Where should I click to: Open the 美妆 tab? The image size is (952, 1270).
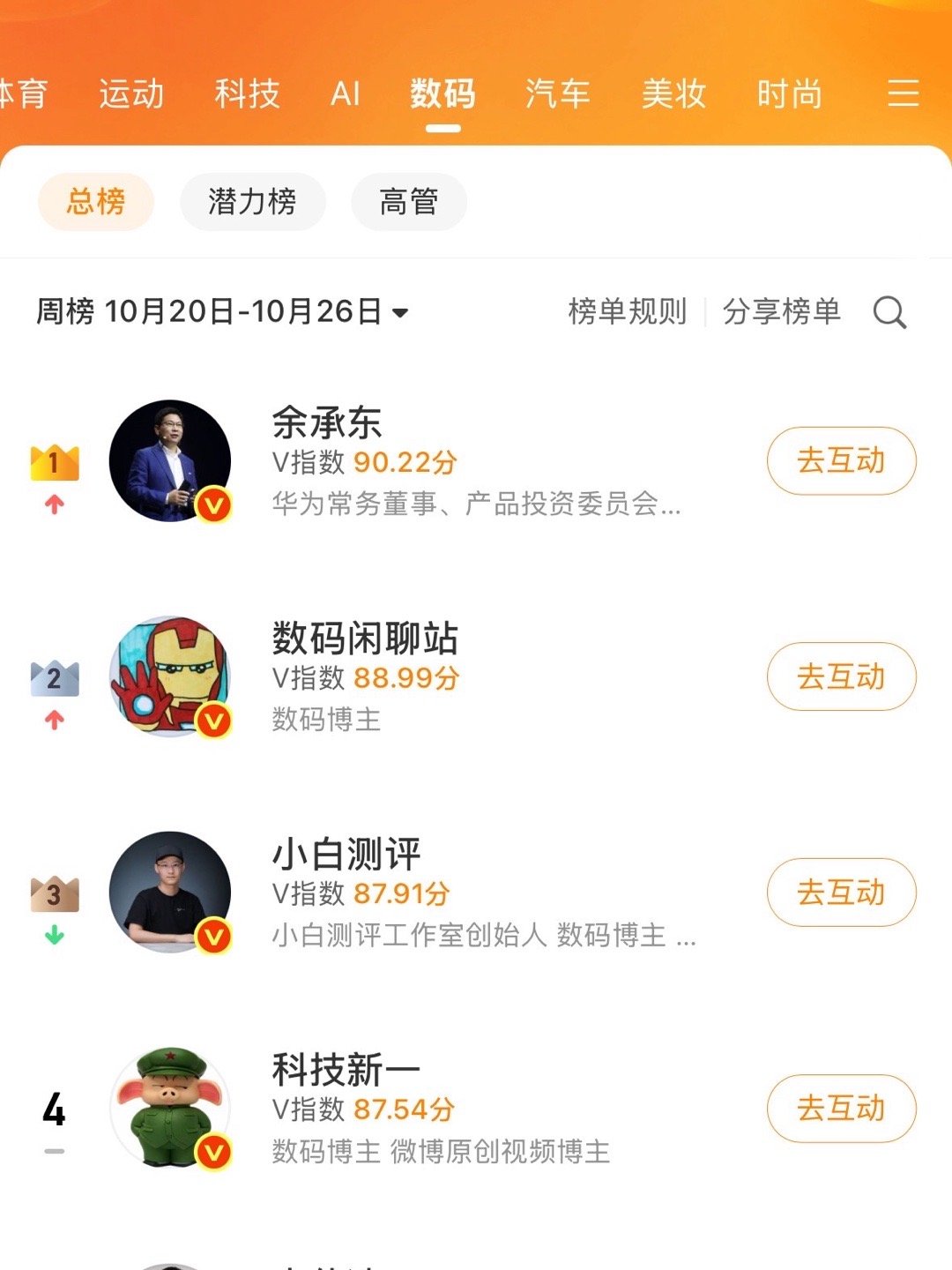pyautogui.click(x=673, y=93)
